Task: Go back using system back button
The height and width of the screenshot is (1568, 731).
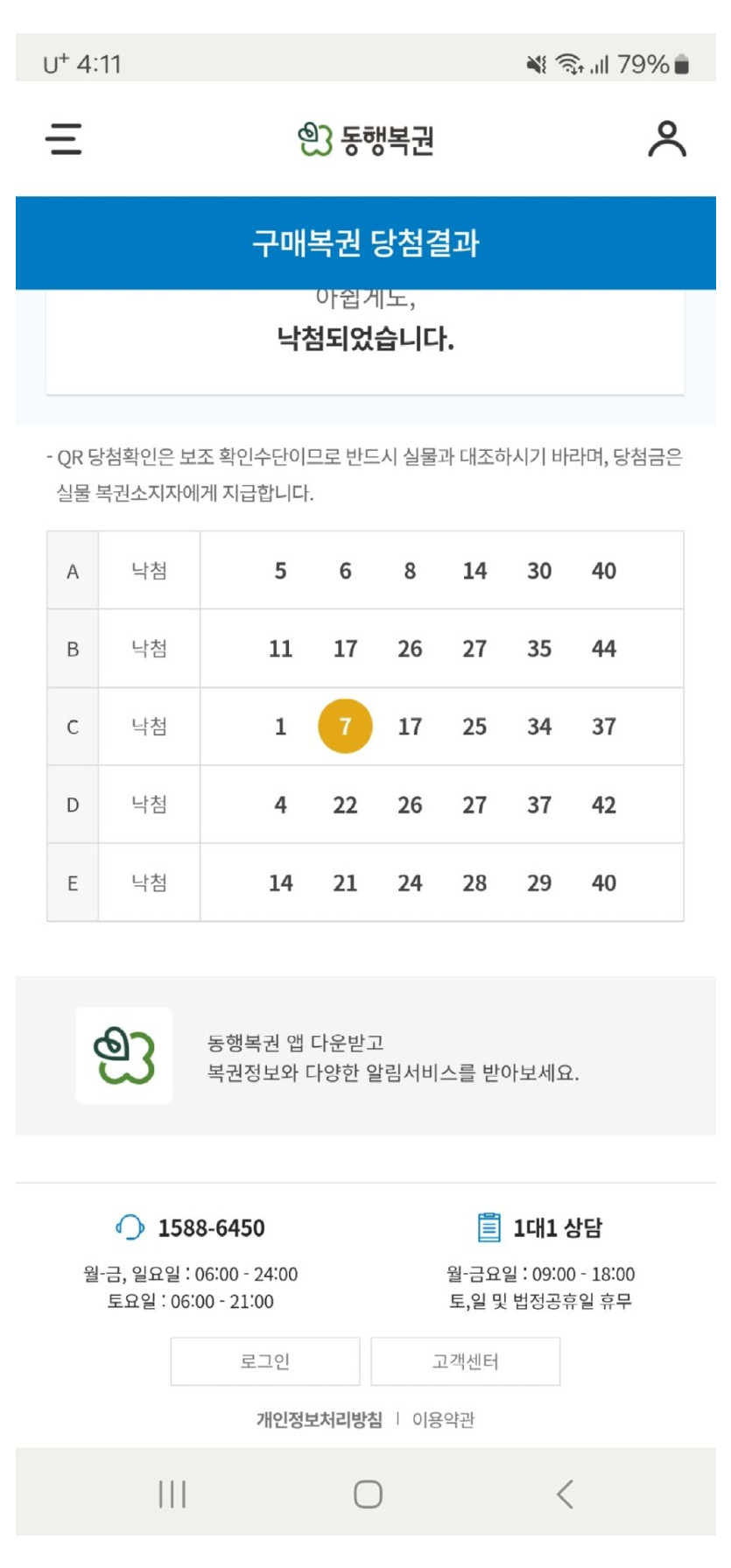Action: tap(565, 1494)
